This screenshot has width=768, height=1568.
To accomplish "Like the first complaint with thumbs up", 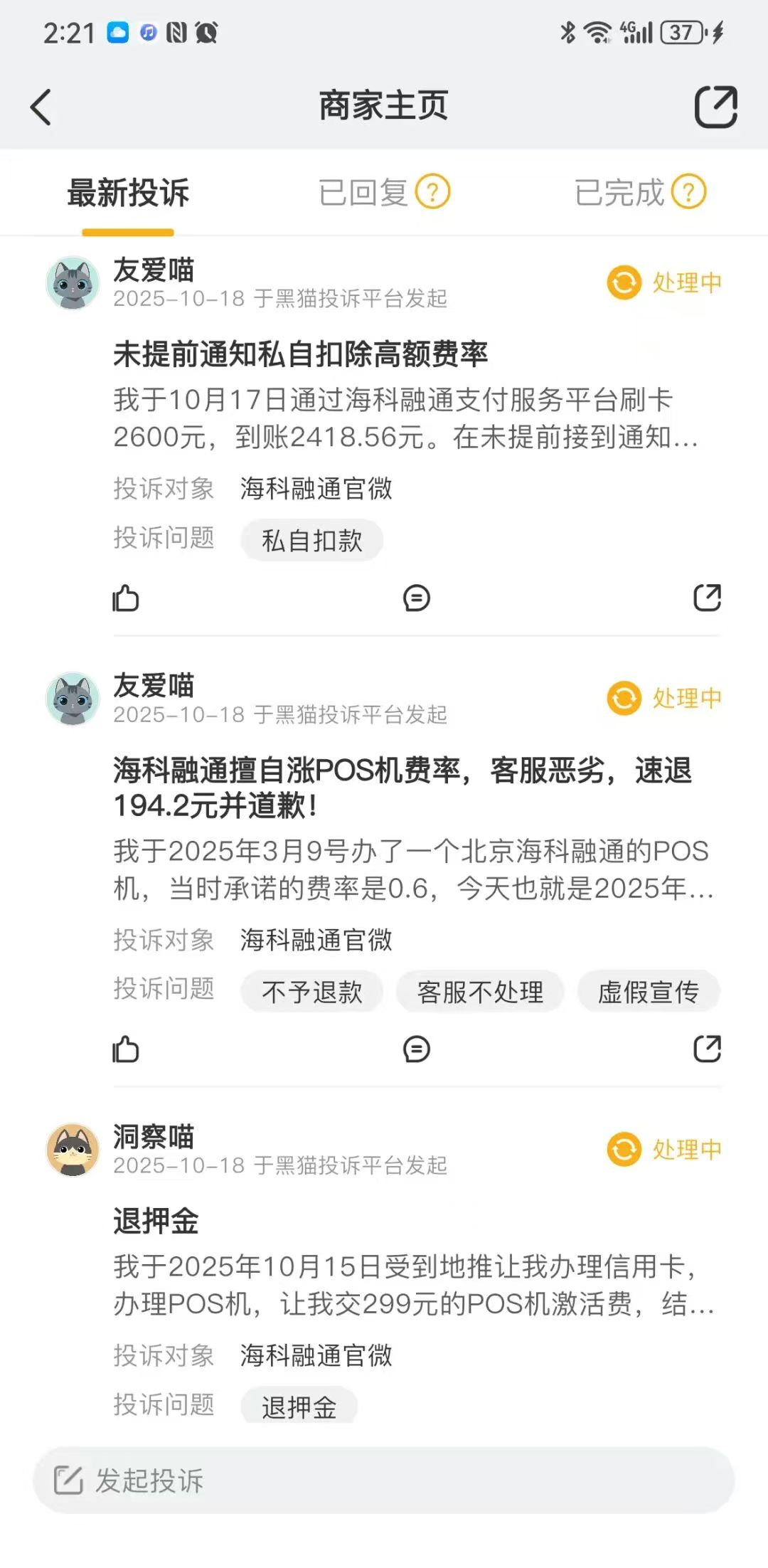I will (126, 600).
